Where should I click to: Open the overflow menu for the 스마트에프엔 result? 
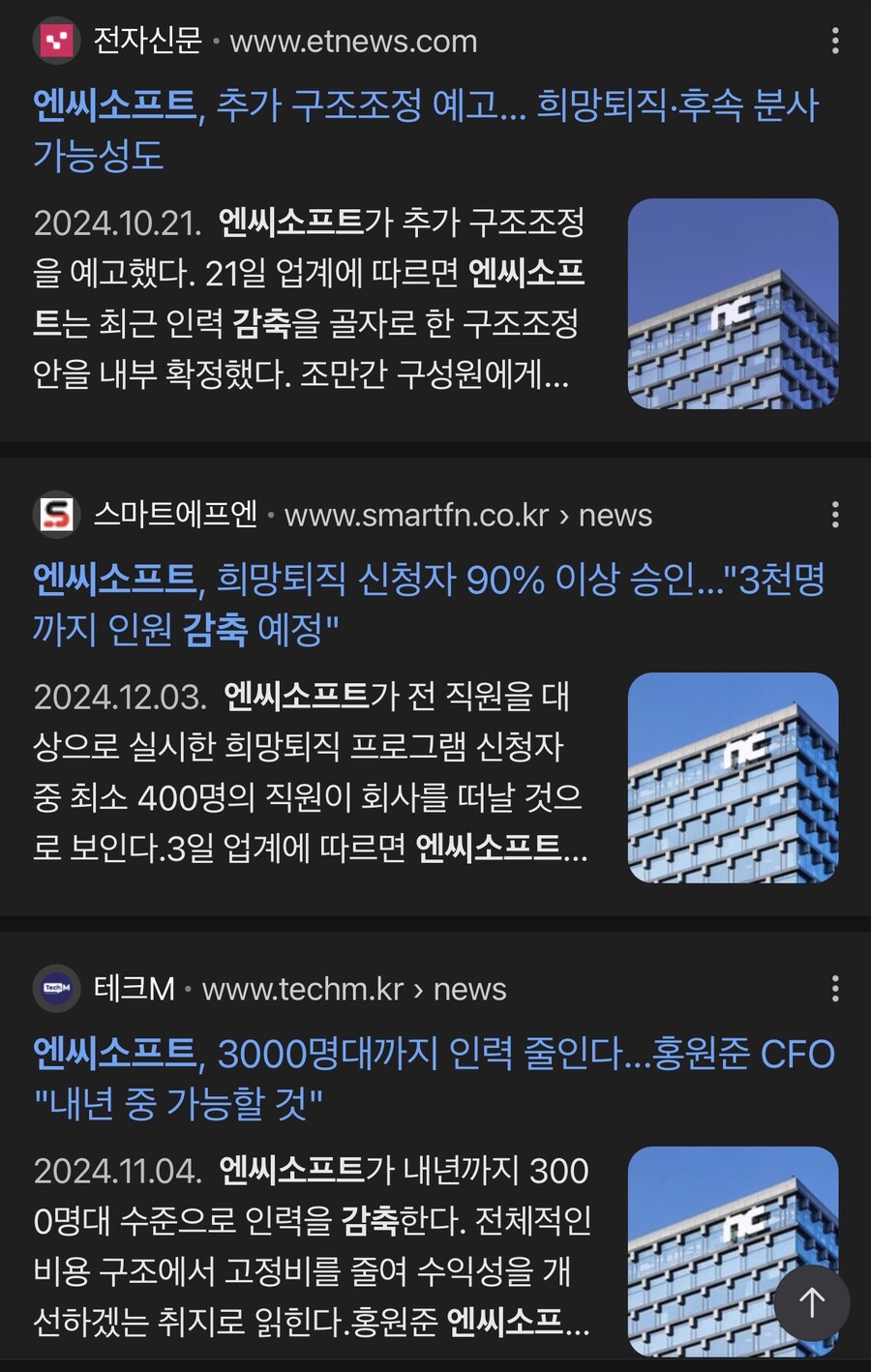(834, 515)
